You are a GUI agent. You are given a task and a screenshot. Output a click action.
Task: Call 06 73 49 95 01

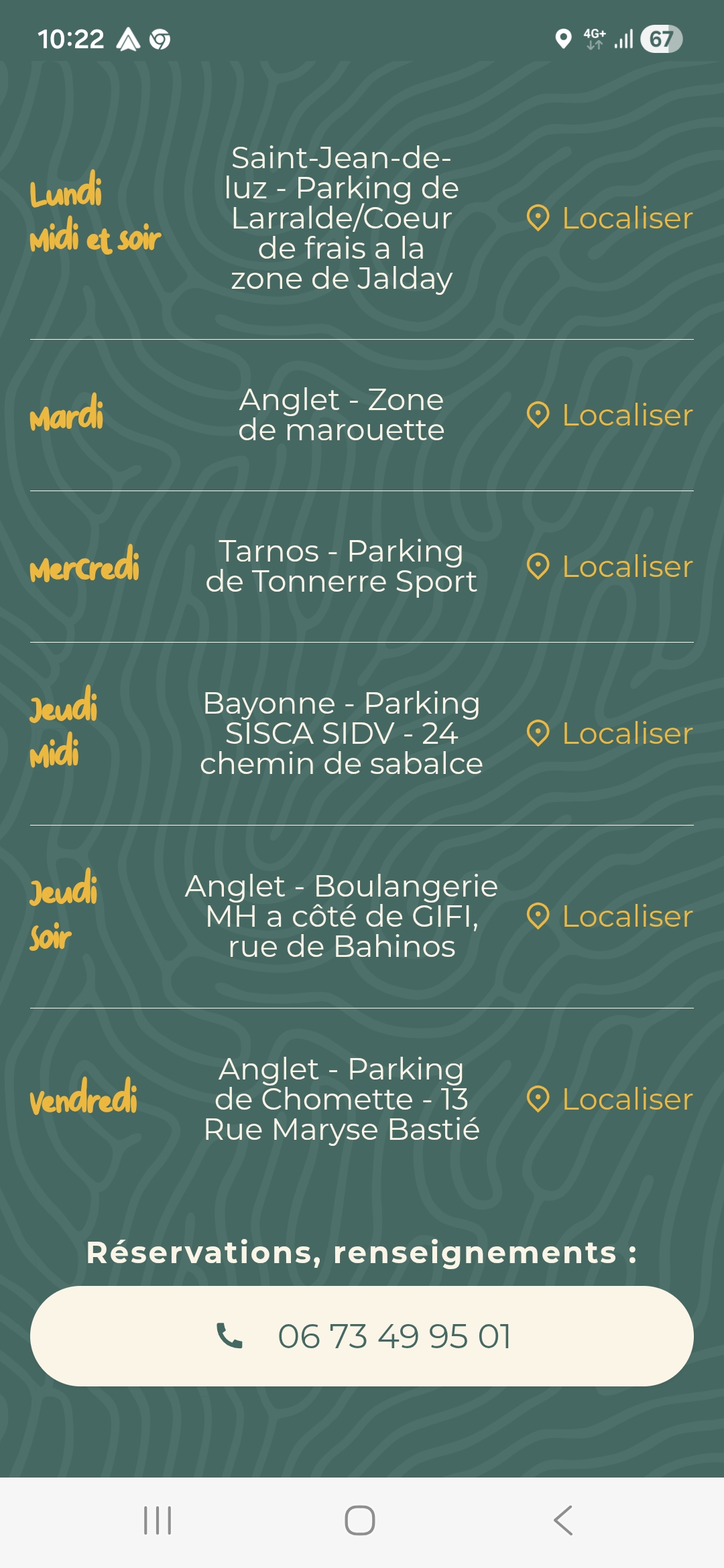tap(362, 1336)
